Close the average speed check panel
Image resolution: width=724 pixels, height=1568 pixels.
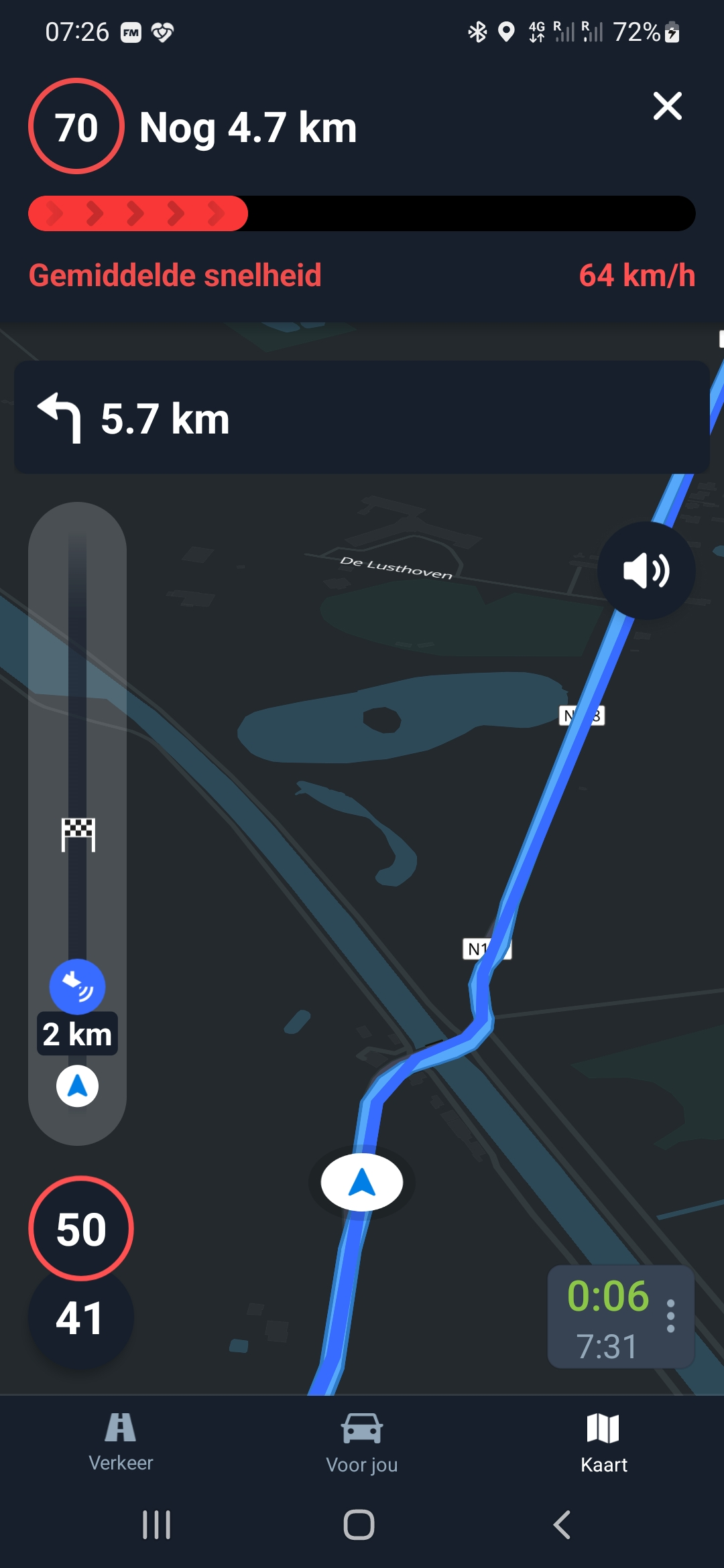click(667, 107)
